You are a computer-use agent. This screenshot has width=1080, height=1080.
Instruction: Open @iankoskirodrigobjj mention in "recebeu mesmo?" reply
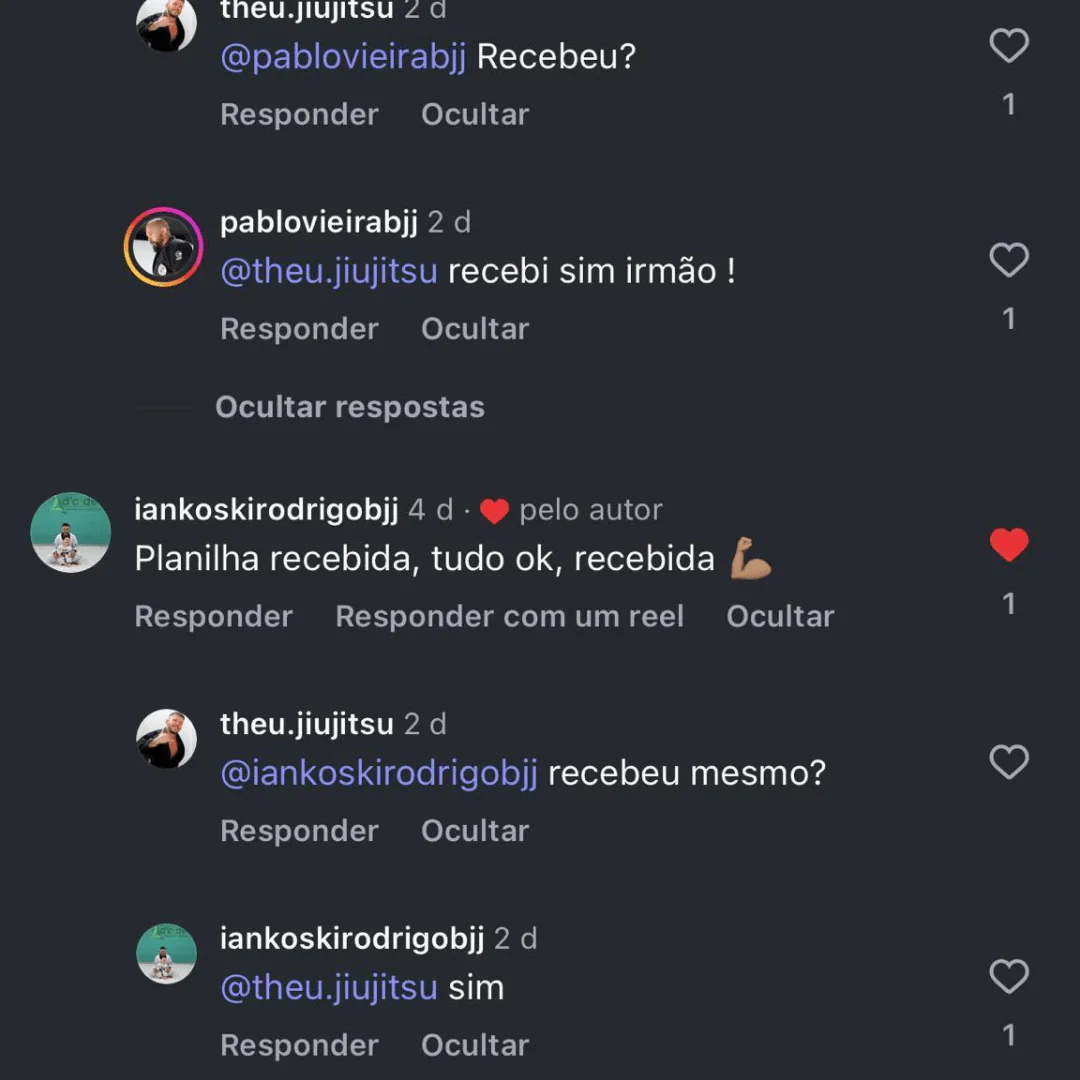379,773
